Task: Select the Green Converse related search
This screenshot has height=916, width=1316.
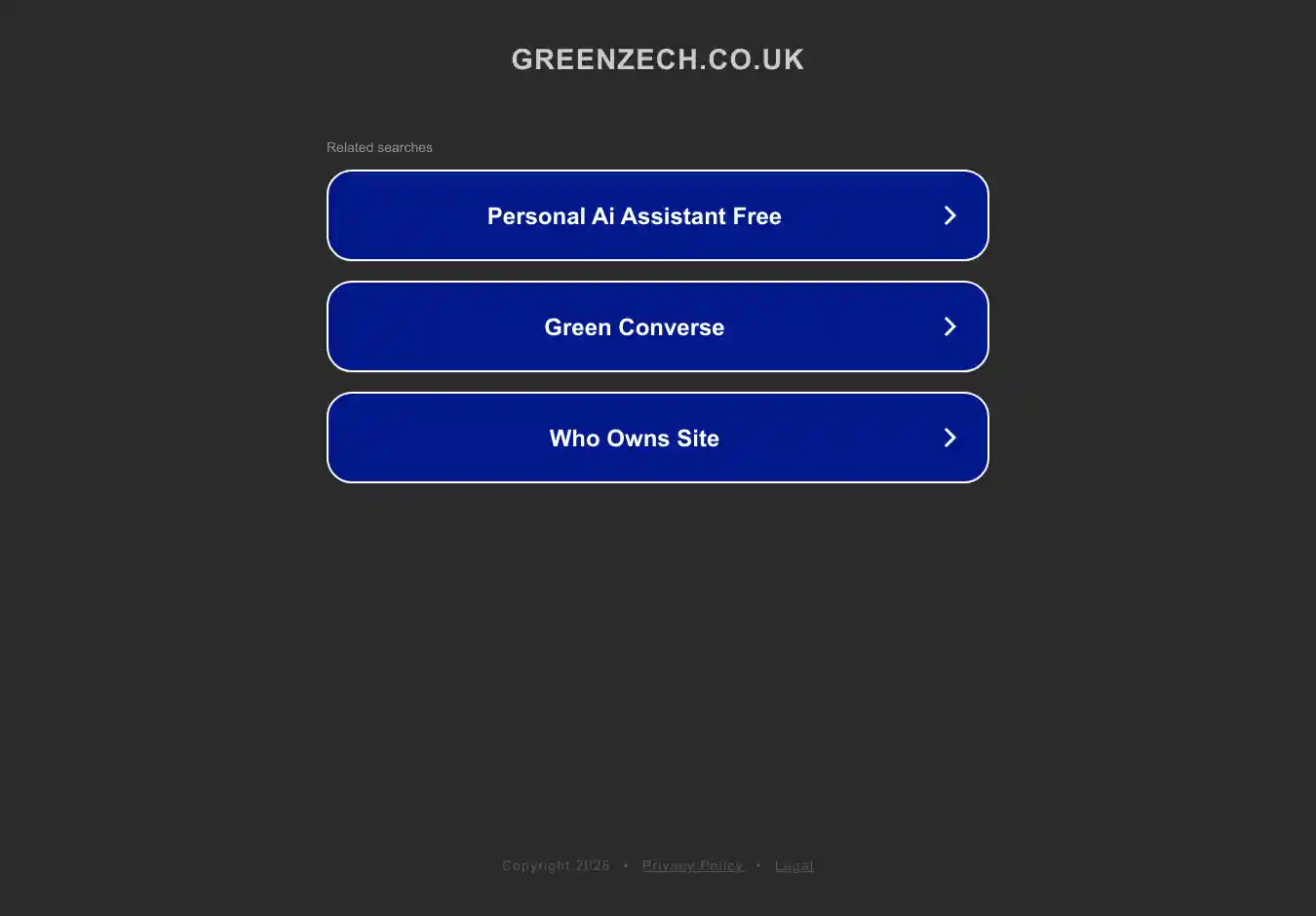Action: [x=657, y=326]
